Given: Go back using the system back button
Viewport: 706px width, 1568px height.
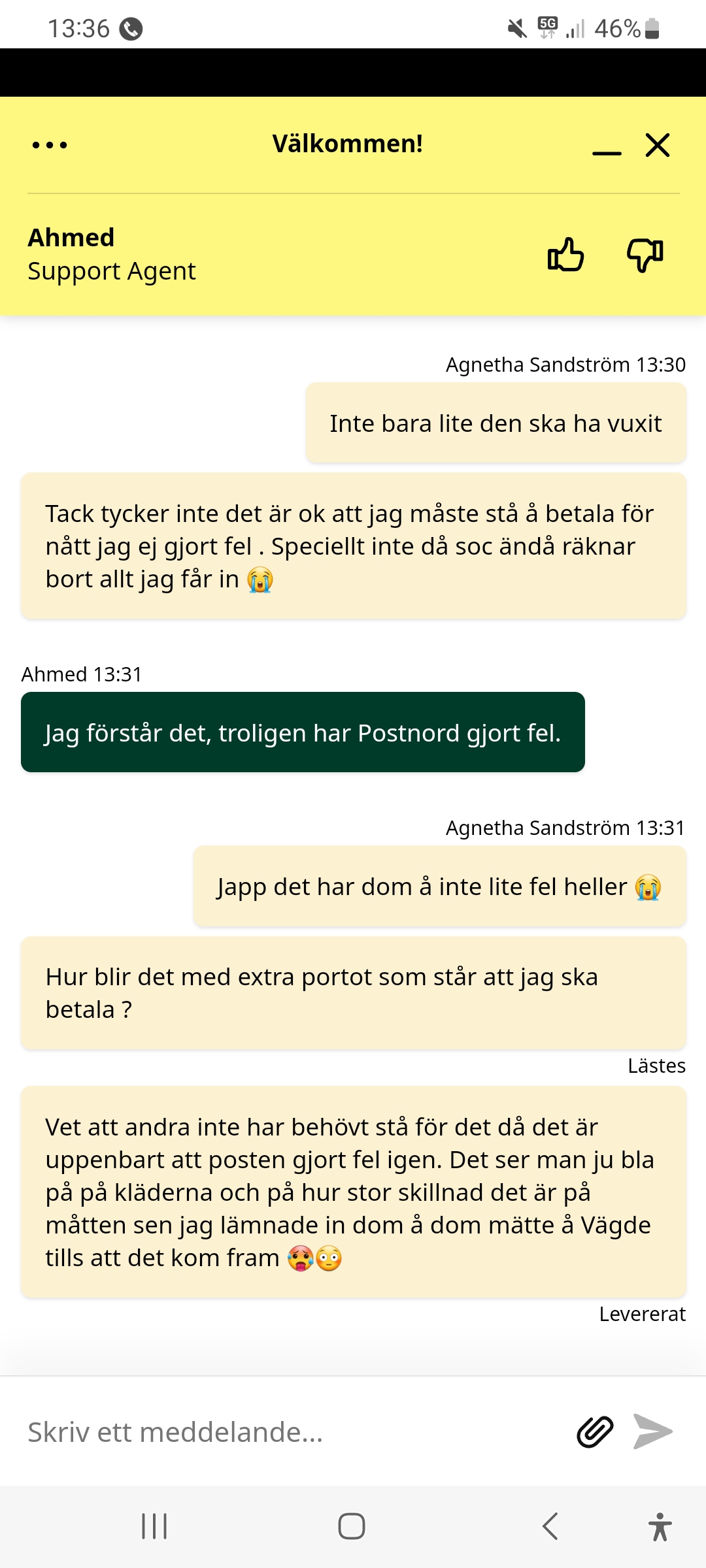Looking at the screenshot, I should (x=550, y=1527).
